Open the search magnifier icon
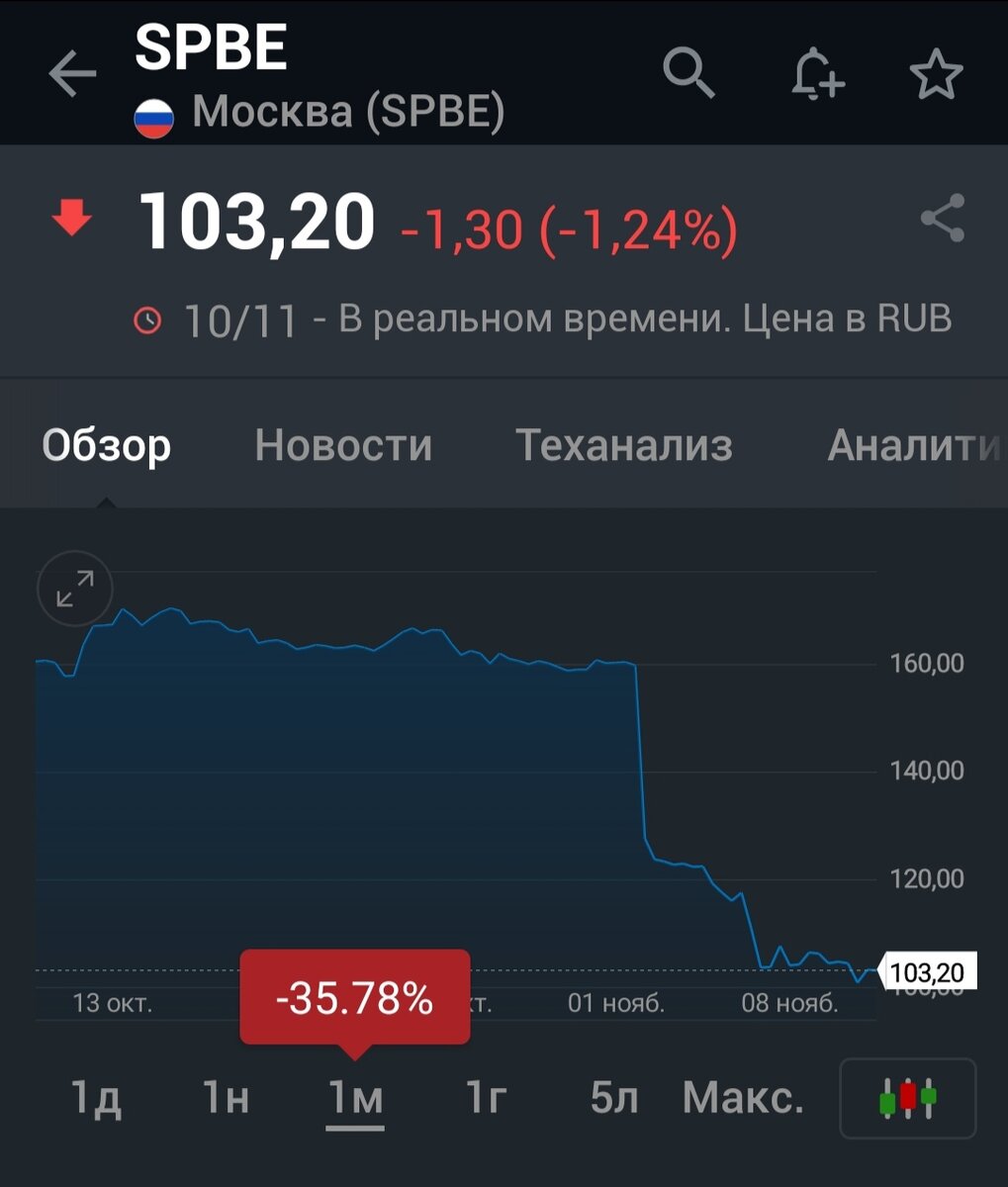 point(688,73)
